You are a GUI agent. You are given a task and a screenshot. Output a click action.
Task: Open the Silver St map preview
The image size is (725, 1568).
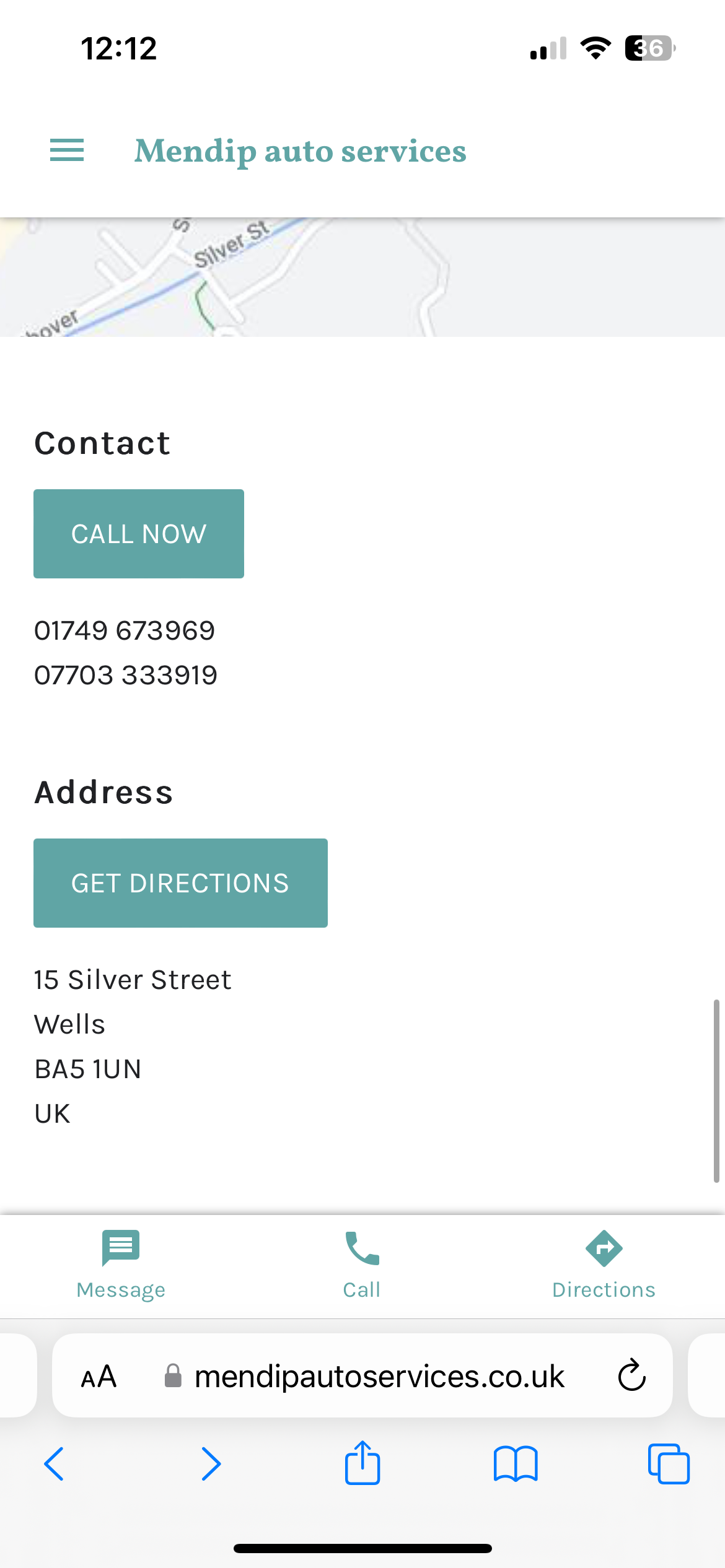pos(362,277)
